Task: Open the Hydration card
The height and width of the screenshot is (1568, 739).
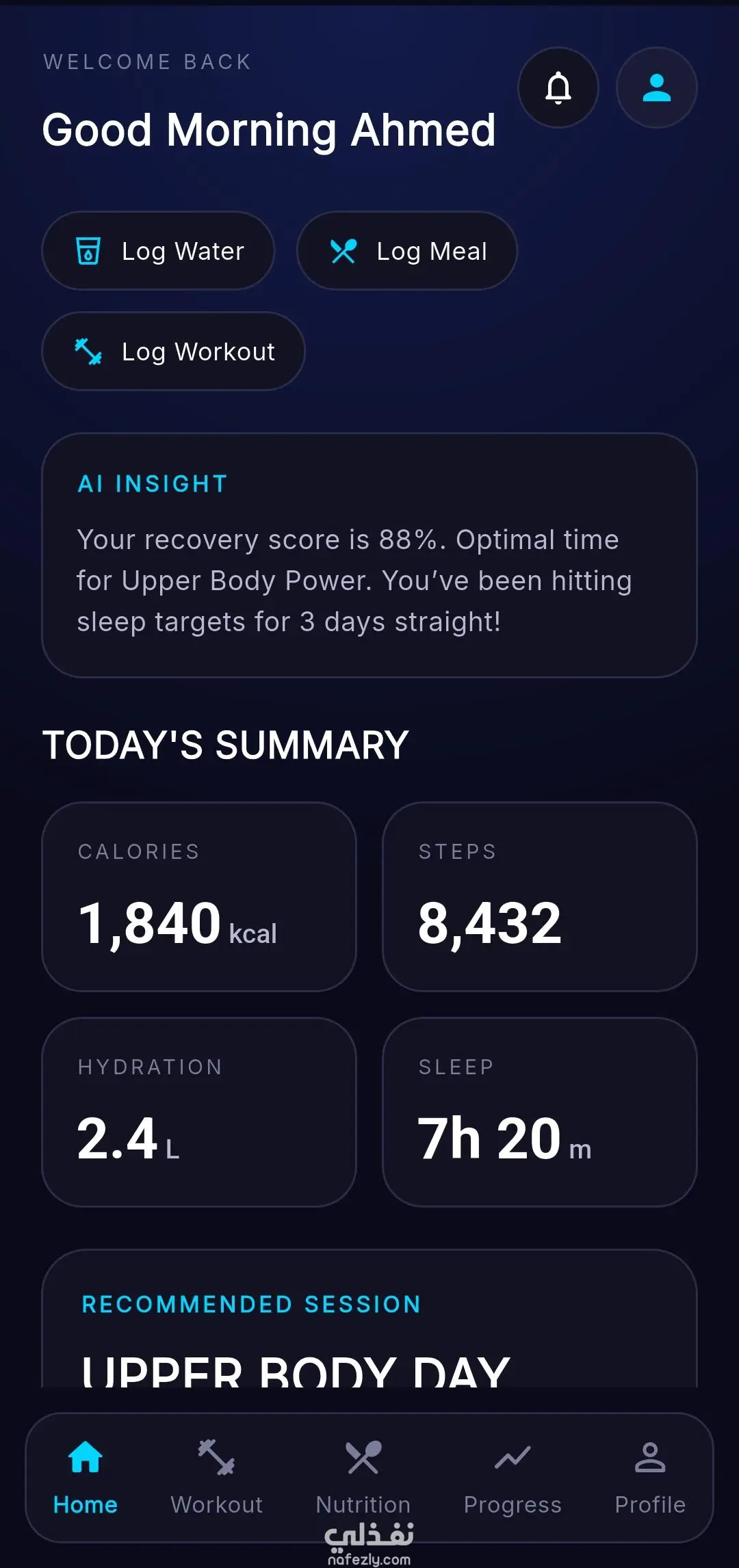Action: pyautogui.click(x=199, y=1112)
